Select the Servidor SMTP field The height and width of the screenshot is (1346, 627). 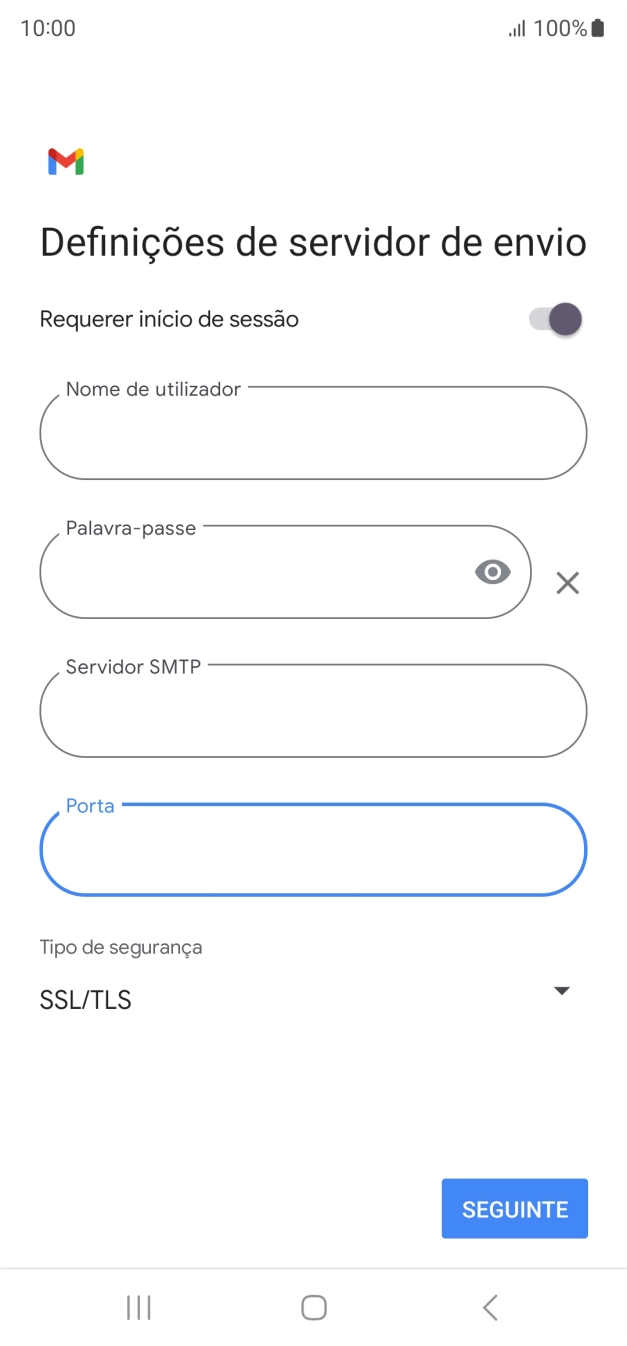pos(313,712)
